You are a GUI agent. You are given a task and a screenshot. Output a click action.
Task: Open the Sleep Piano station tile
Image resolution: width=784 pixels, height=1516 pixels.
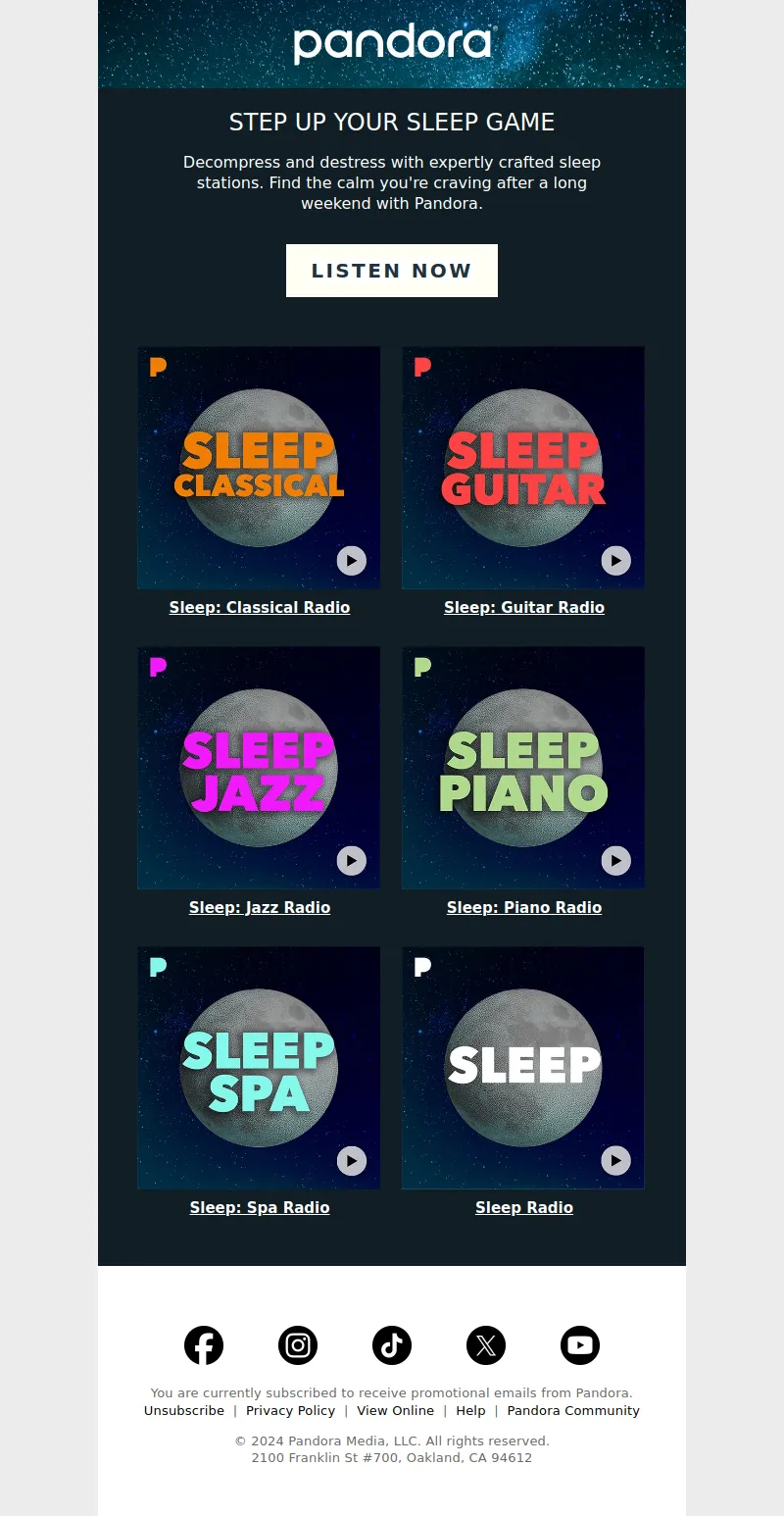coord(523,768)
